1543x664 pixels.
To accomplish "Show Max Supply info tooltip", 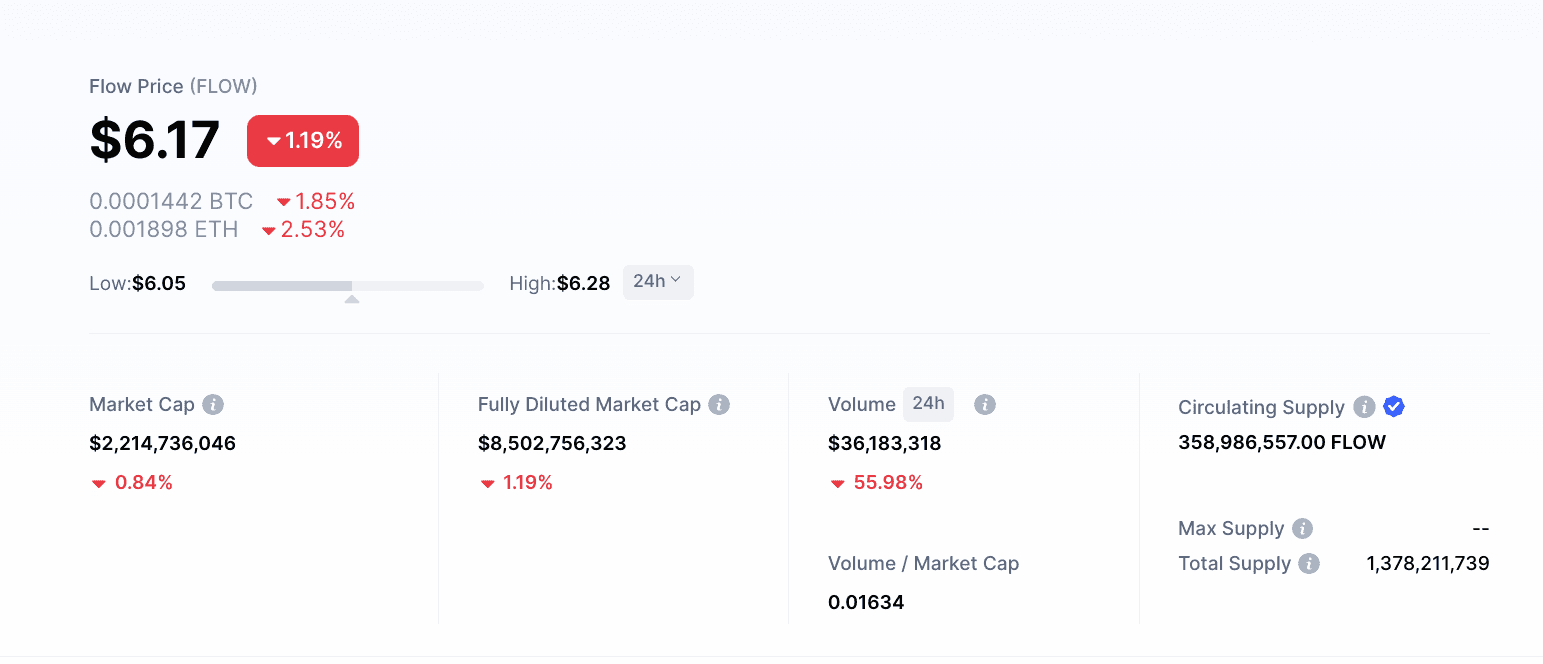I will point(1302,529).
